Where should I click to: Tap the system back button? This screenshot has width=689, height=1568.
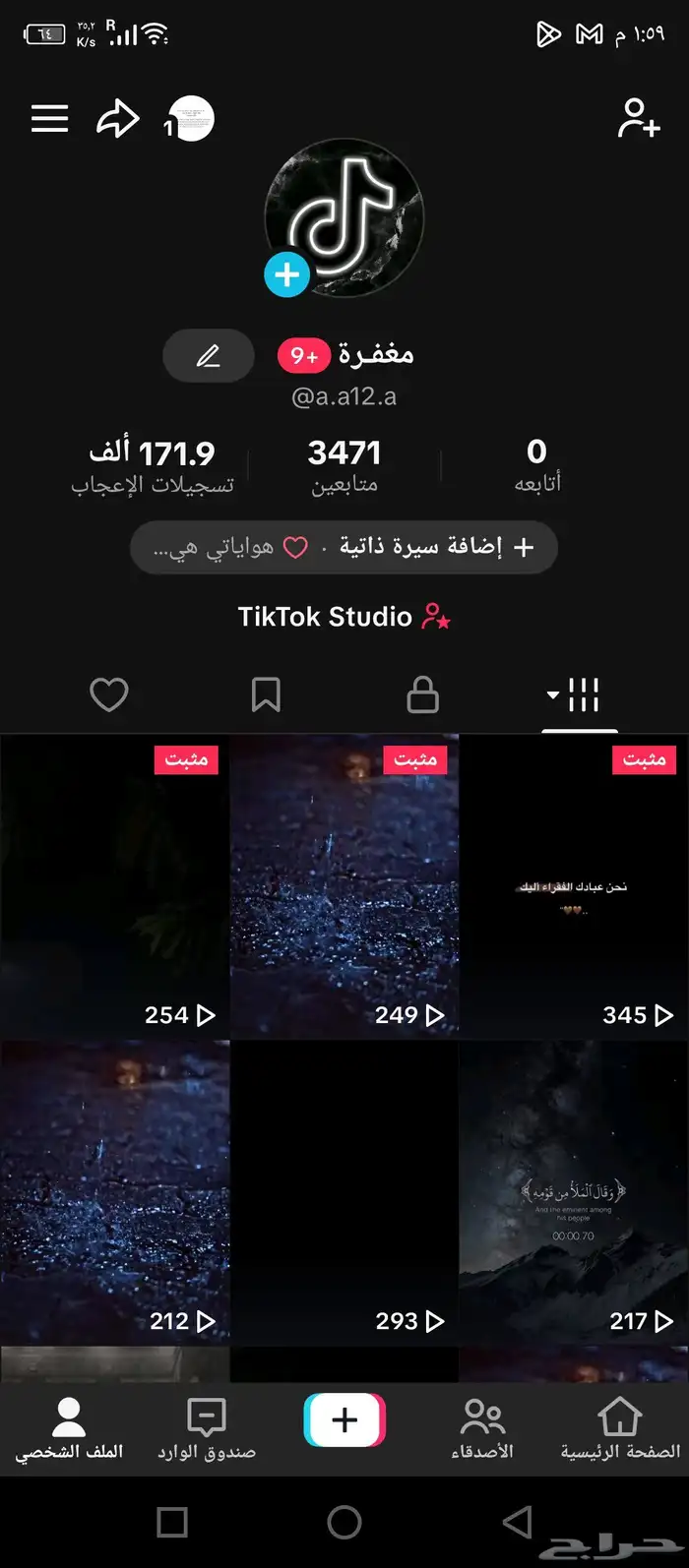pos(517,1522)
